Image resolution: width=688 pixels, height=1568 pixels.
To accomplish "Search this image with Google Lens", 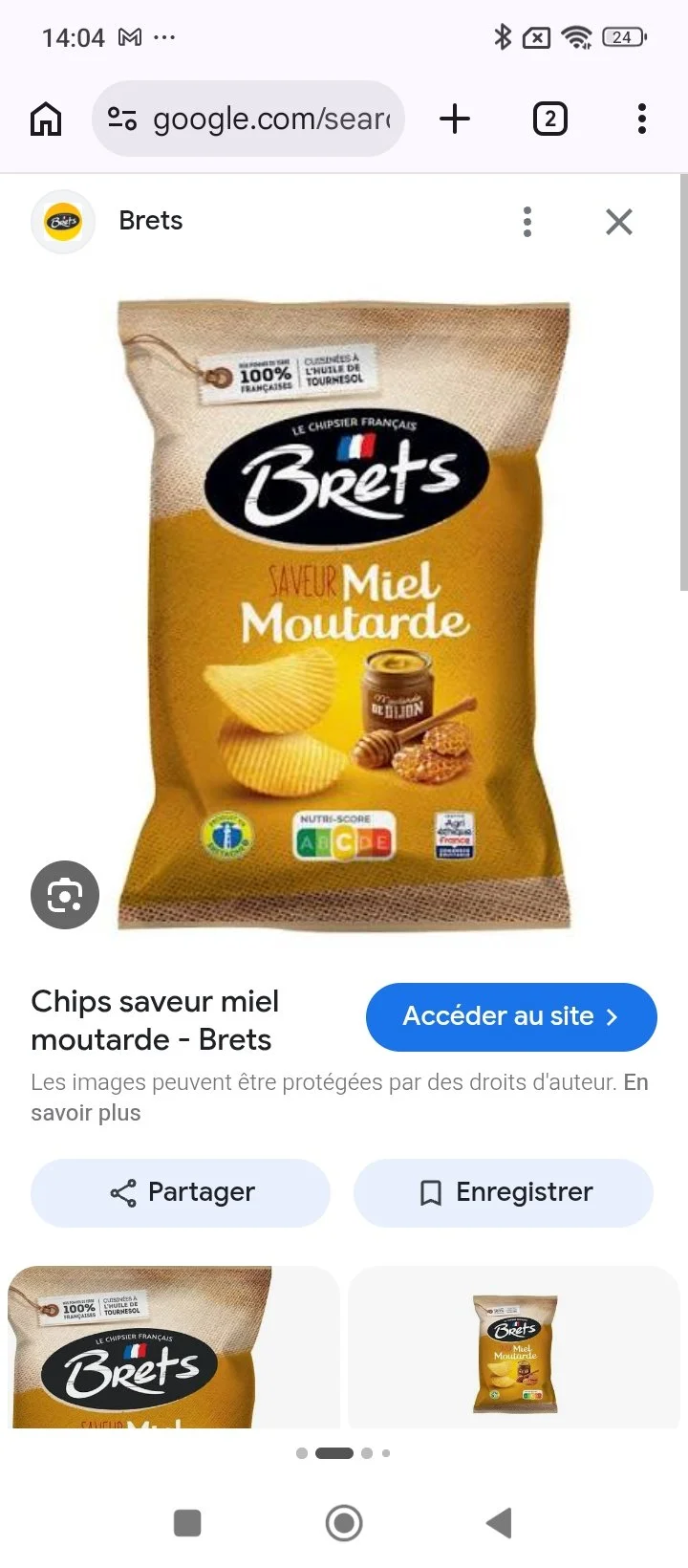I will tap(65, 895).
